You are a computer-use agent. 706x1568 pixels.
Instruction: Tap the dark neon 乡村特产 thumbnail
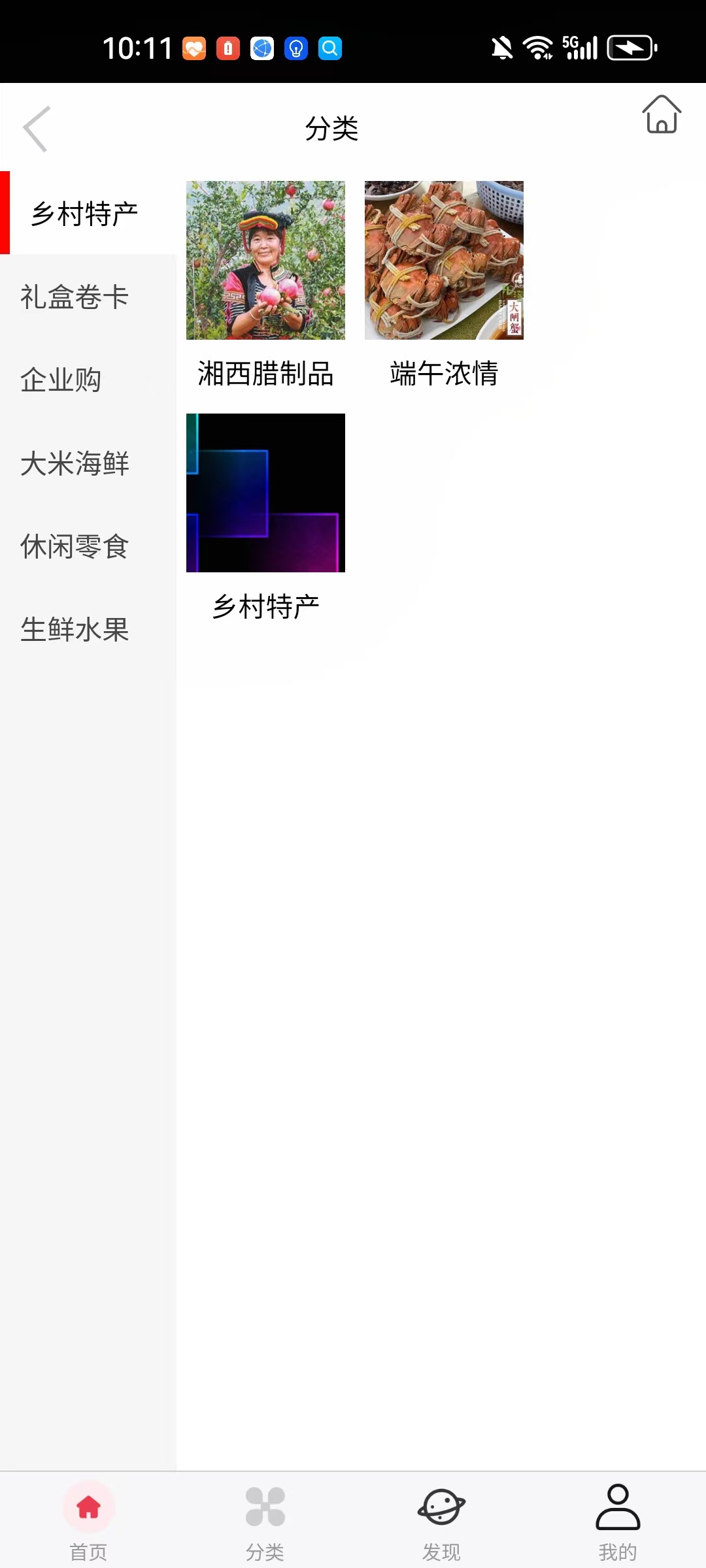point(265,493)
